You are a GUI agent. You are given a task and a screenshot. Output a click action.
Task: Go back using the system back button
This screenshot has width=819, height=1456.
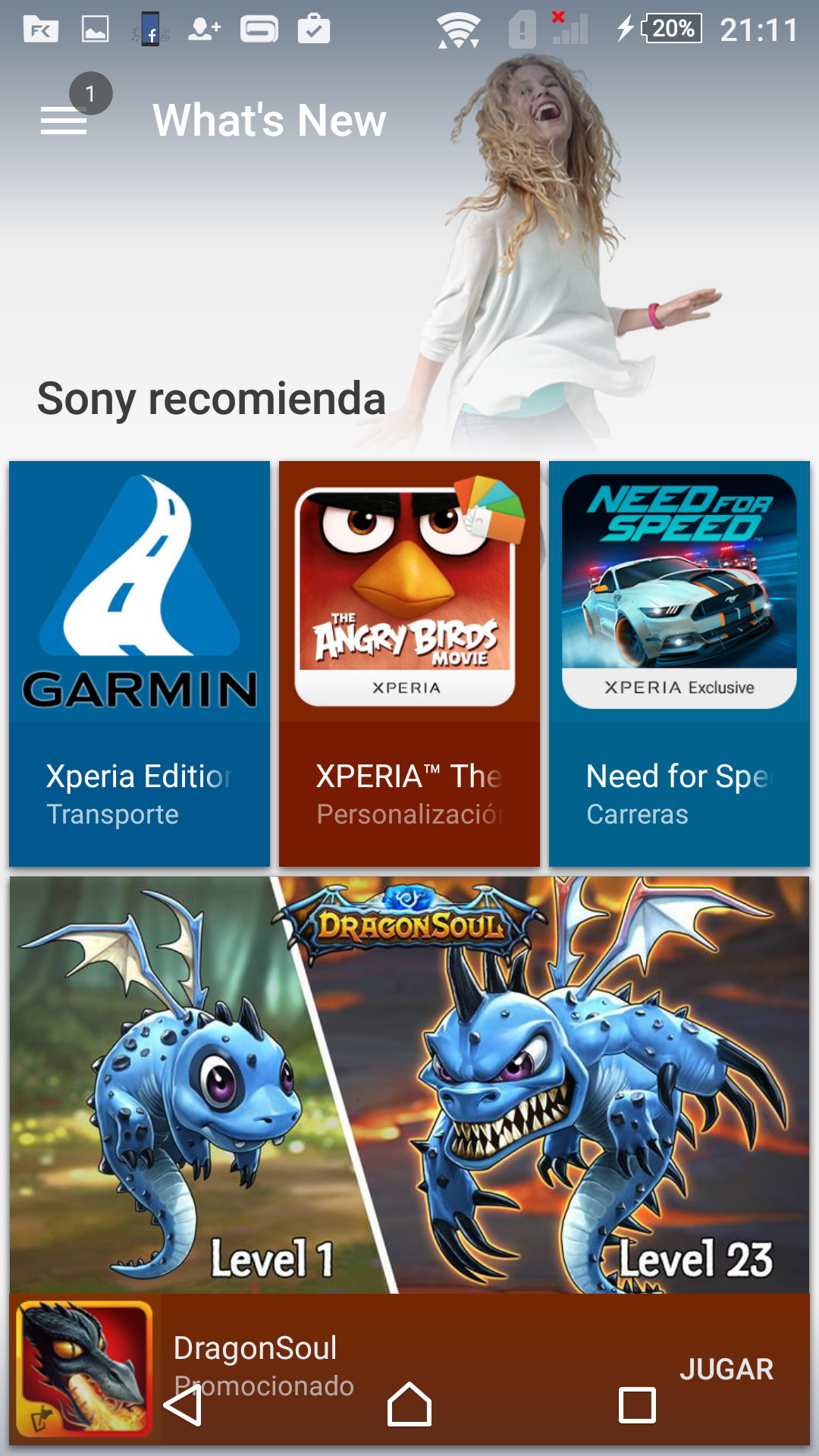[183, 1406]
